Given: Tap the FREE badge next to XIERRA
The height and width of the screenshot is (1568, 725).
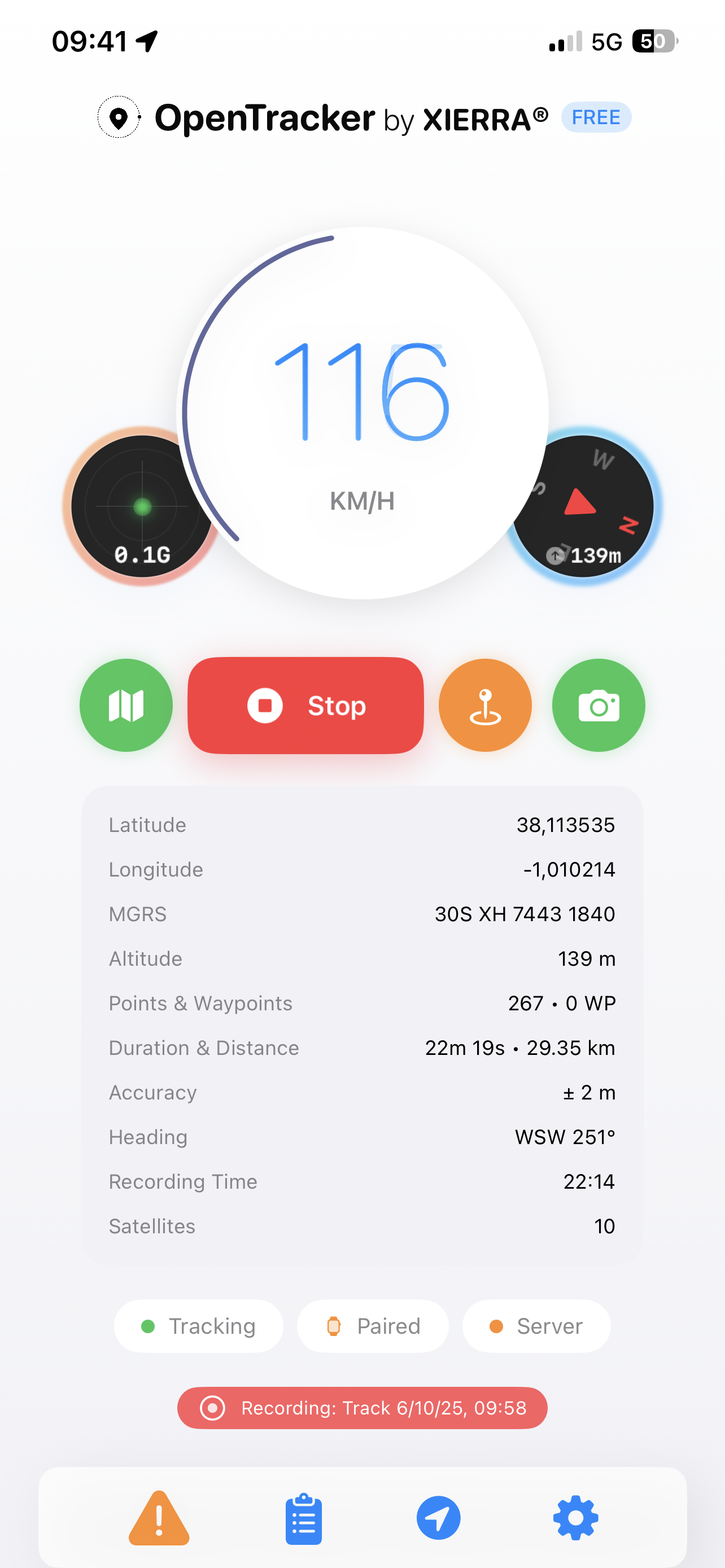Looking at the screenshot, I should point(595,117).
